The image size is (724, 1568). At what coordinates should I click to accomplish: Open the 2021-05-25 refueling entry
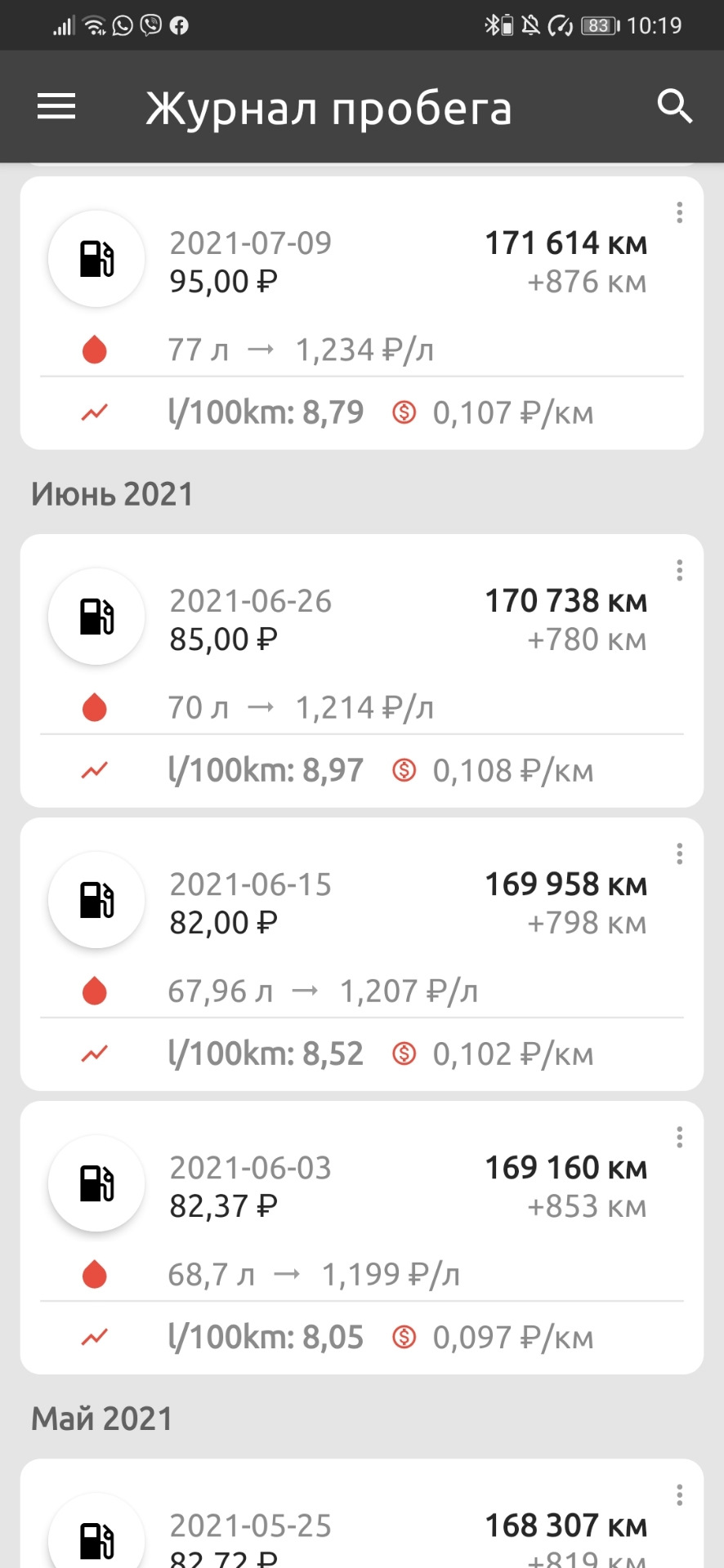click(362, 1513)
